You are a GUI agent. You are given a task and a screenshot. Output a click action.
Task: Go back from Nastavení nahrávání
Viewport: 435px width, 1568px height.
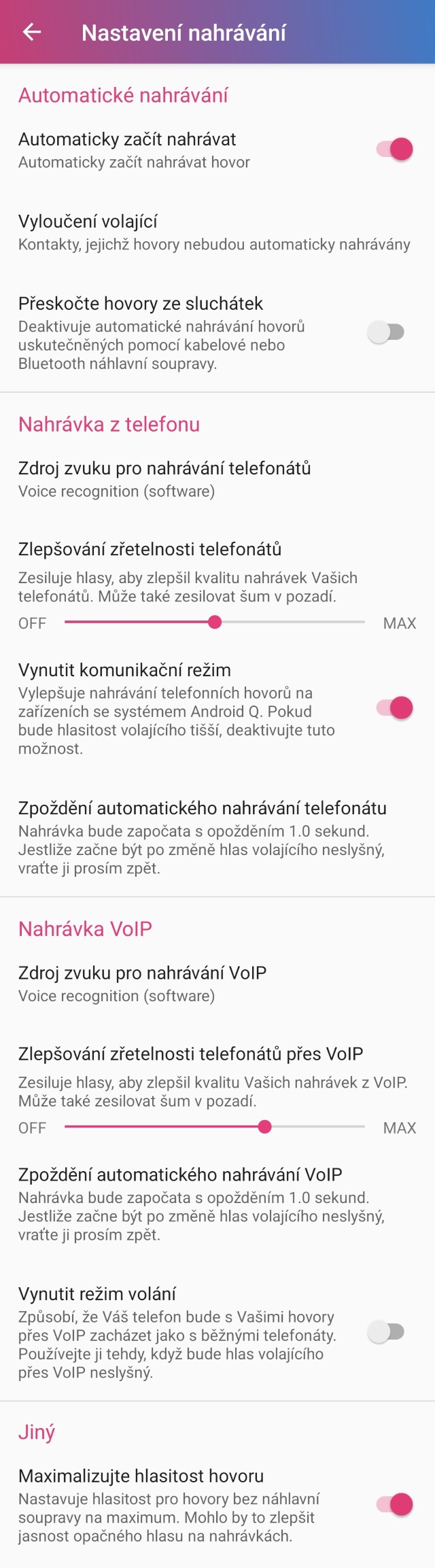tap(31, 32)
